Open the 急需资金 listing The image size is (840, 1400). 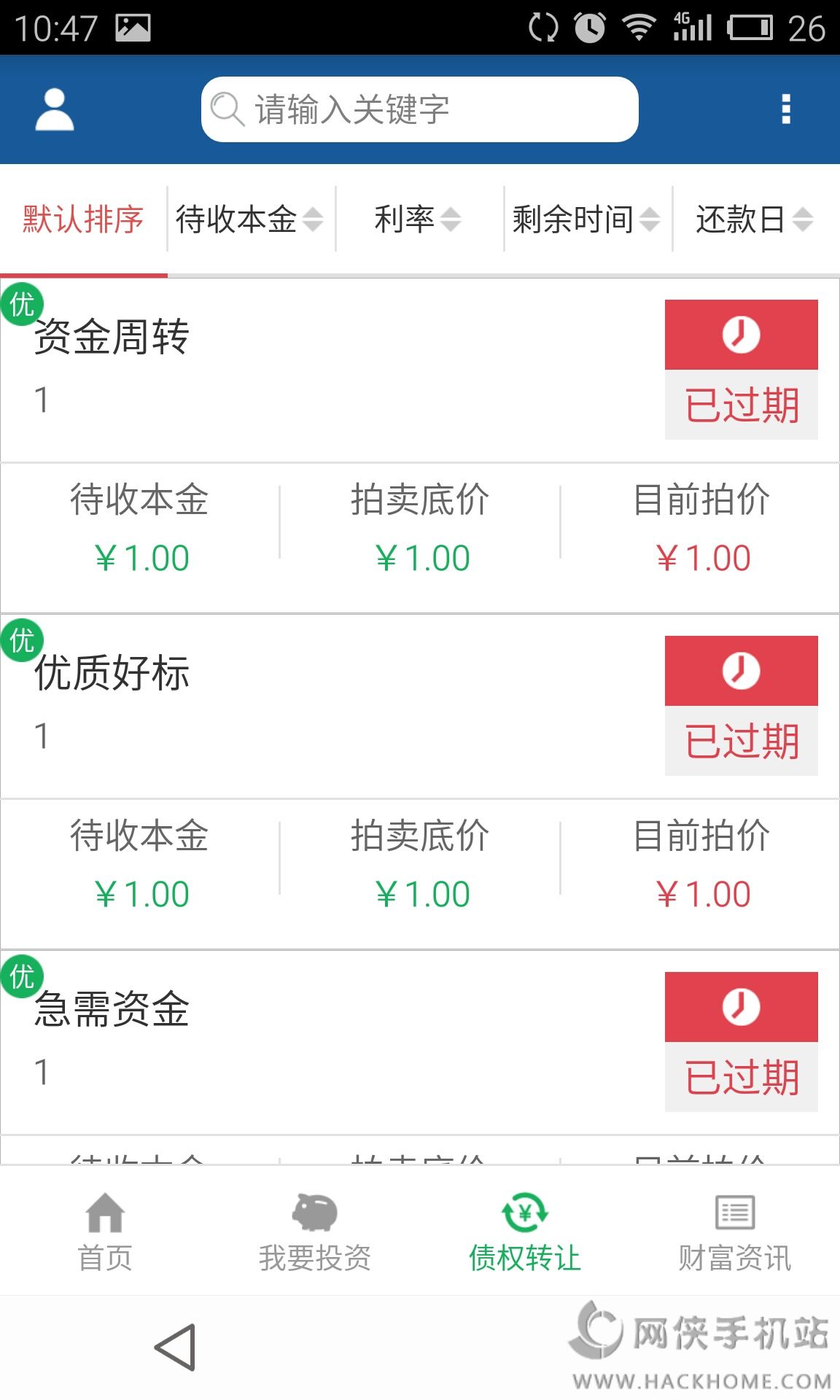click(x=112, y=1009)
